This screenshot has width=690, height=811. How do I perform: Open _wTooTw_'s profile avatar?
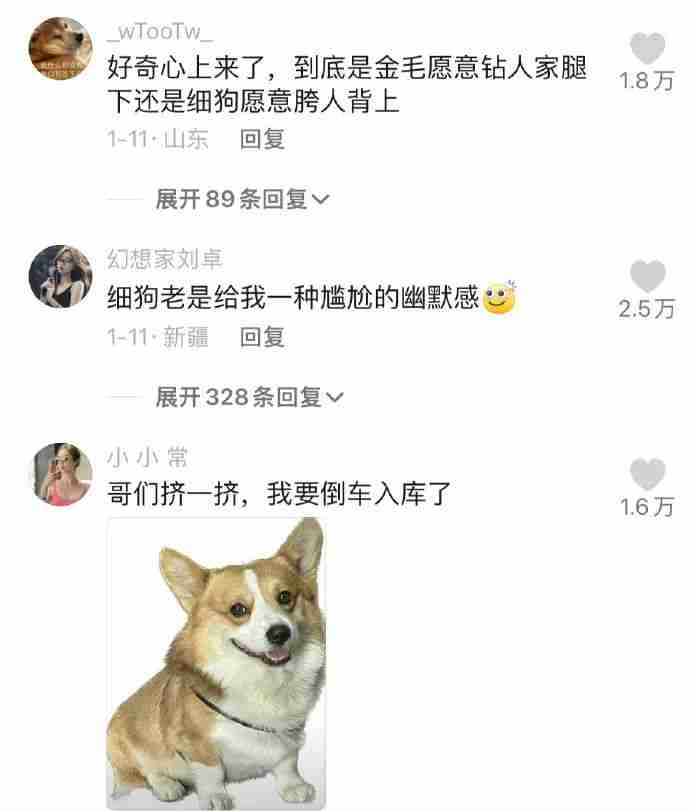click(60, 49)
